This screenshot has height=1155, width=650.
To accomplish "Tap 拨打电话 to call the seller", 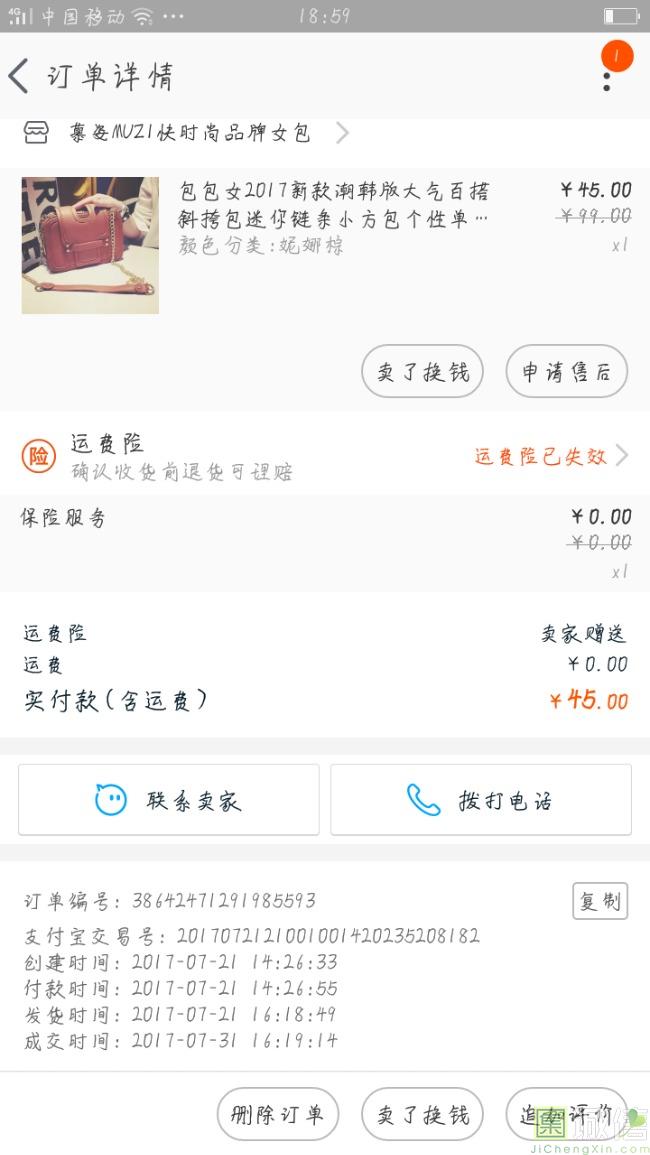I will (481, 800).
